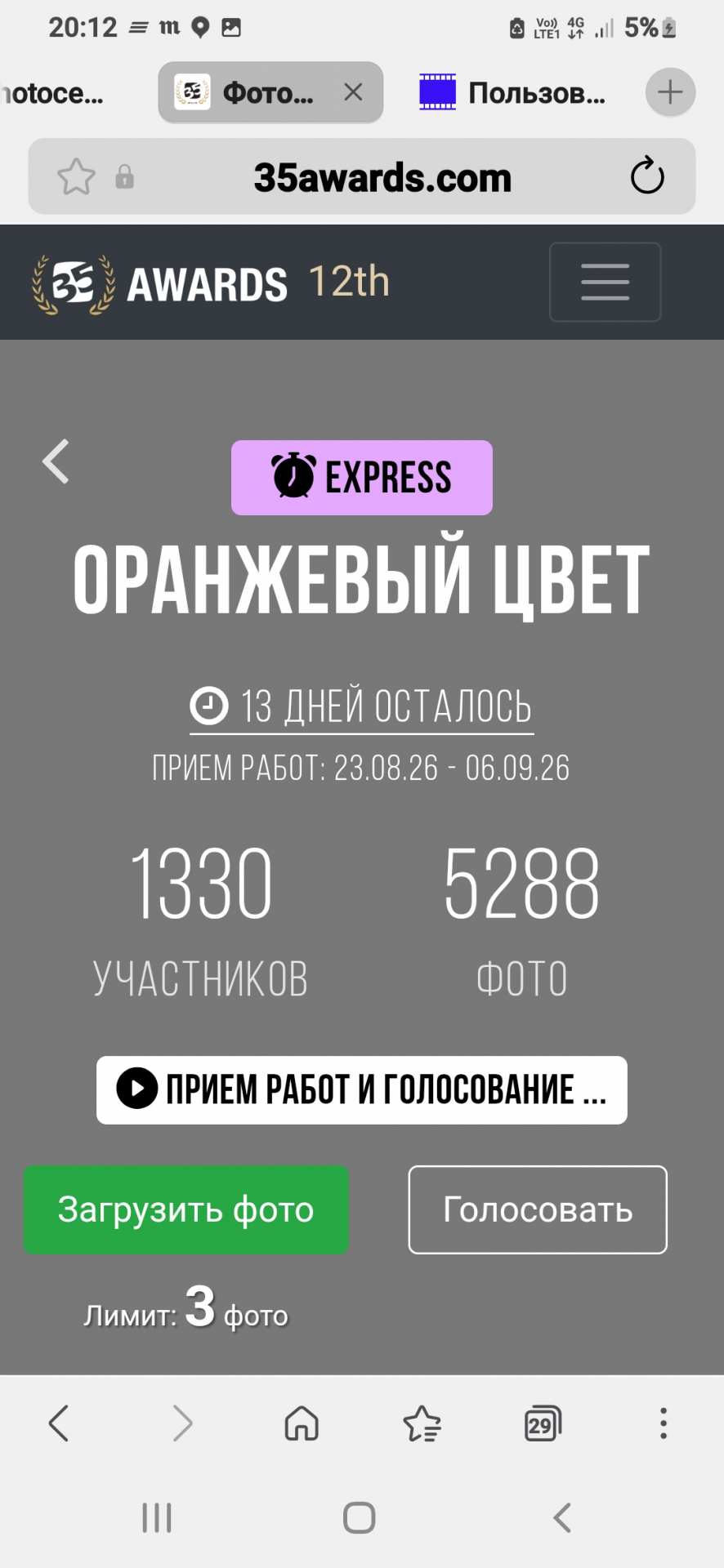Navigate back with the browser's back arrow
The width and height of the screenshot is (724, 1568).
[x=59, y=1423]
